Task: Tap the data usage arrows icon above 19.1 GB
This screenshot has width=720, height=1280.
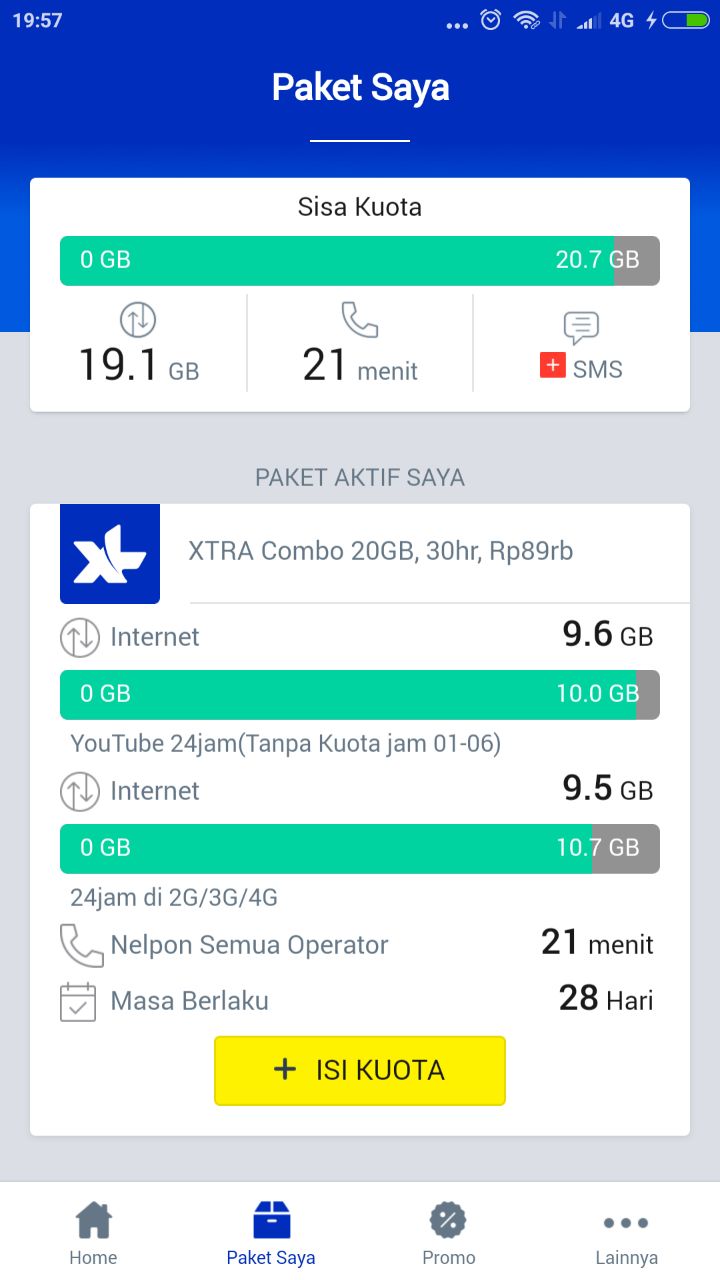Action: point(138,320)
